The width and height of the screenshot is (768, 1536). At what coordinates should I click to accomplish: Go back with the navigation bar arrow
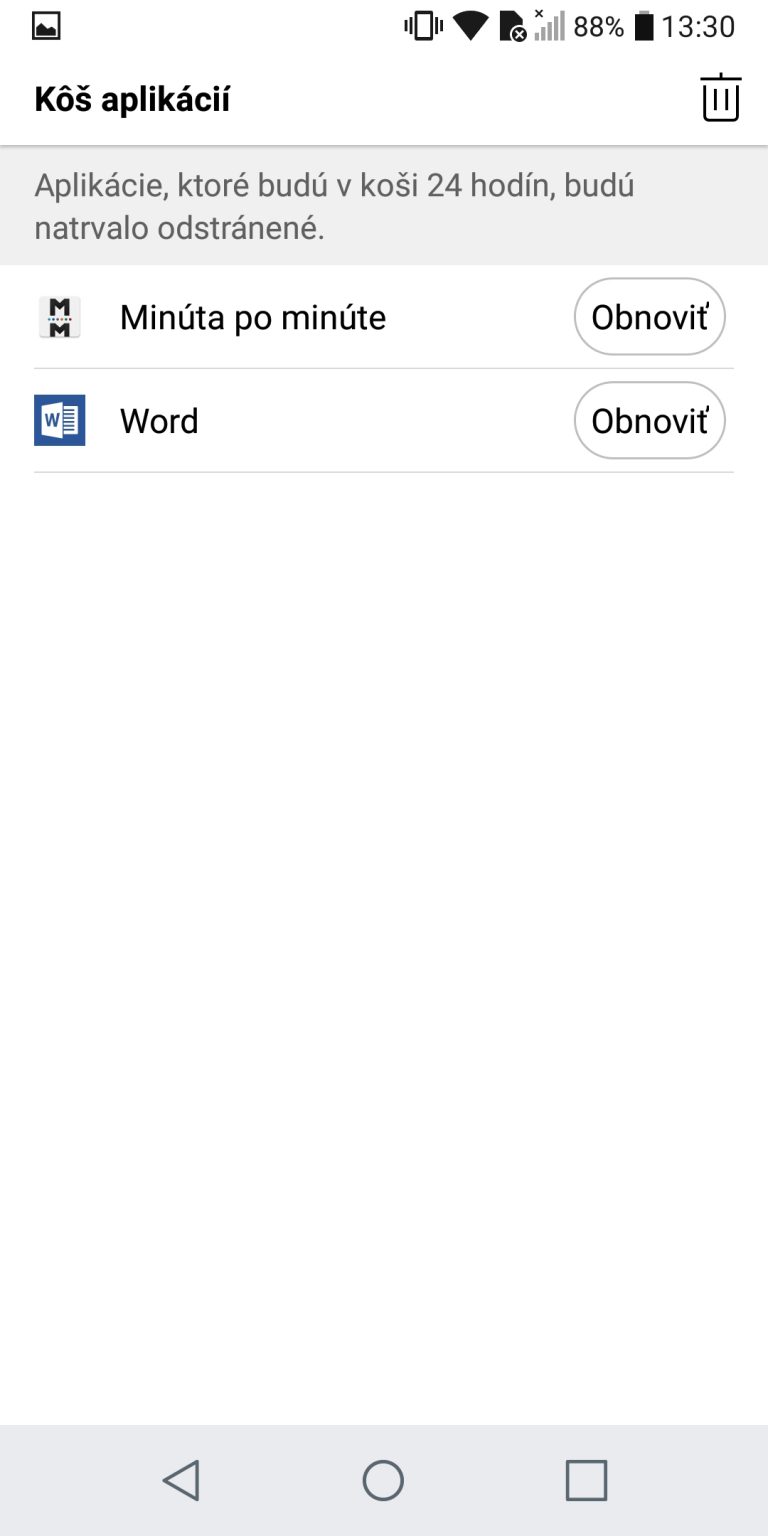(x=181, y=1480)
